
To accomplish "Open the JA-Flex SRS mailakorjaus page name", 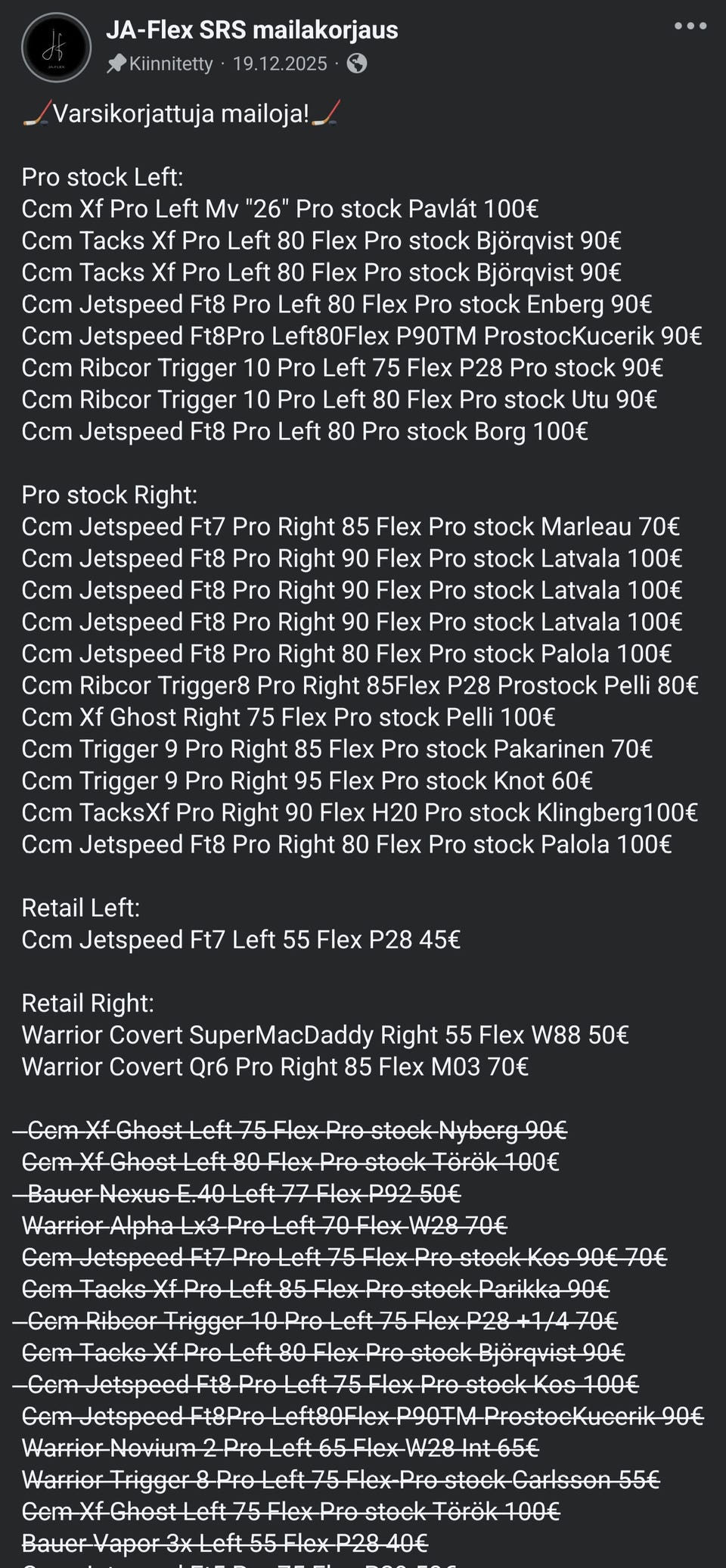I will tap(252, 29).
